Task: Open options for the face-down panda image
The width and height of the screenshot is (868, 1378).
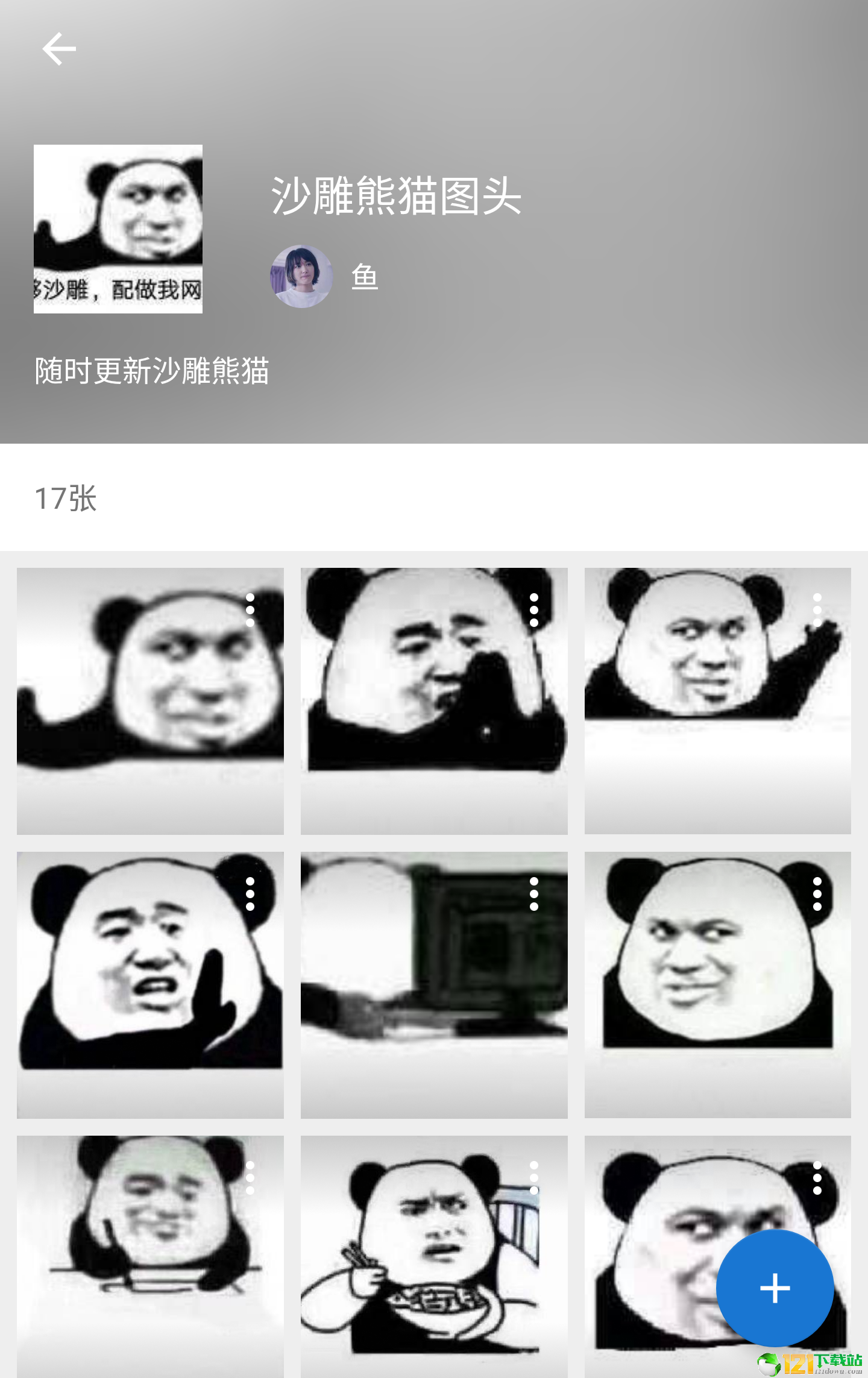Action: (250, 610)
